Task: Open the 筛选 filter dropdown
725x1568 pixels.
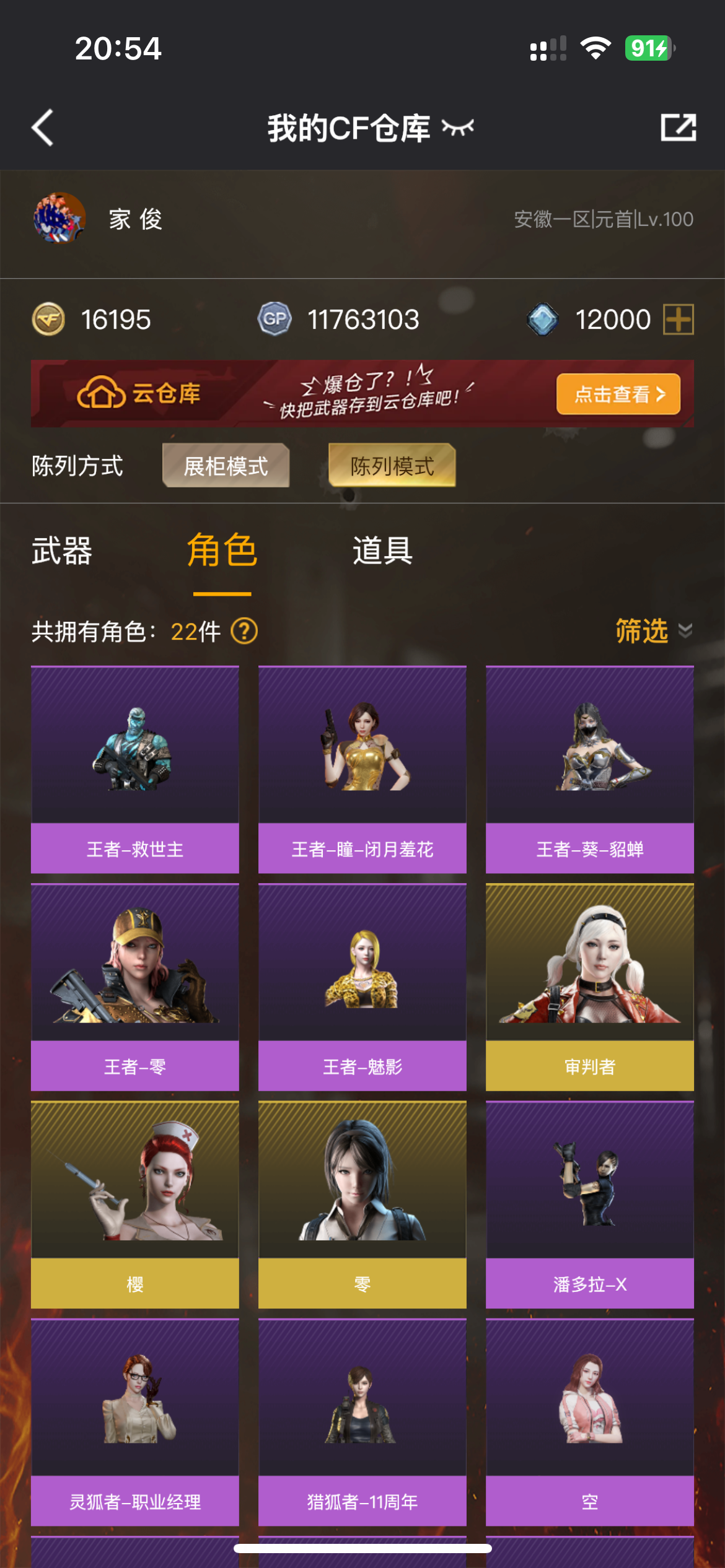Action: pos(653,631)
